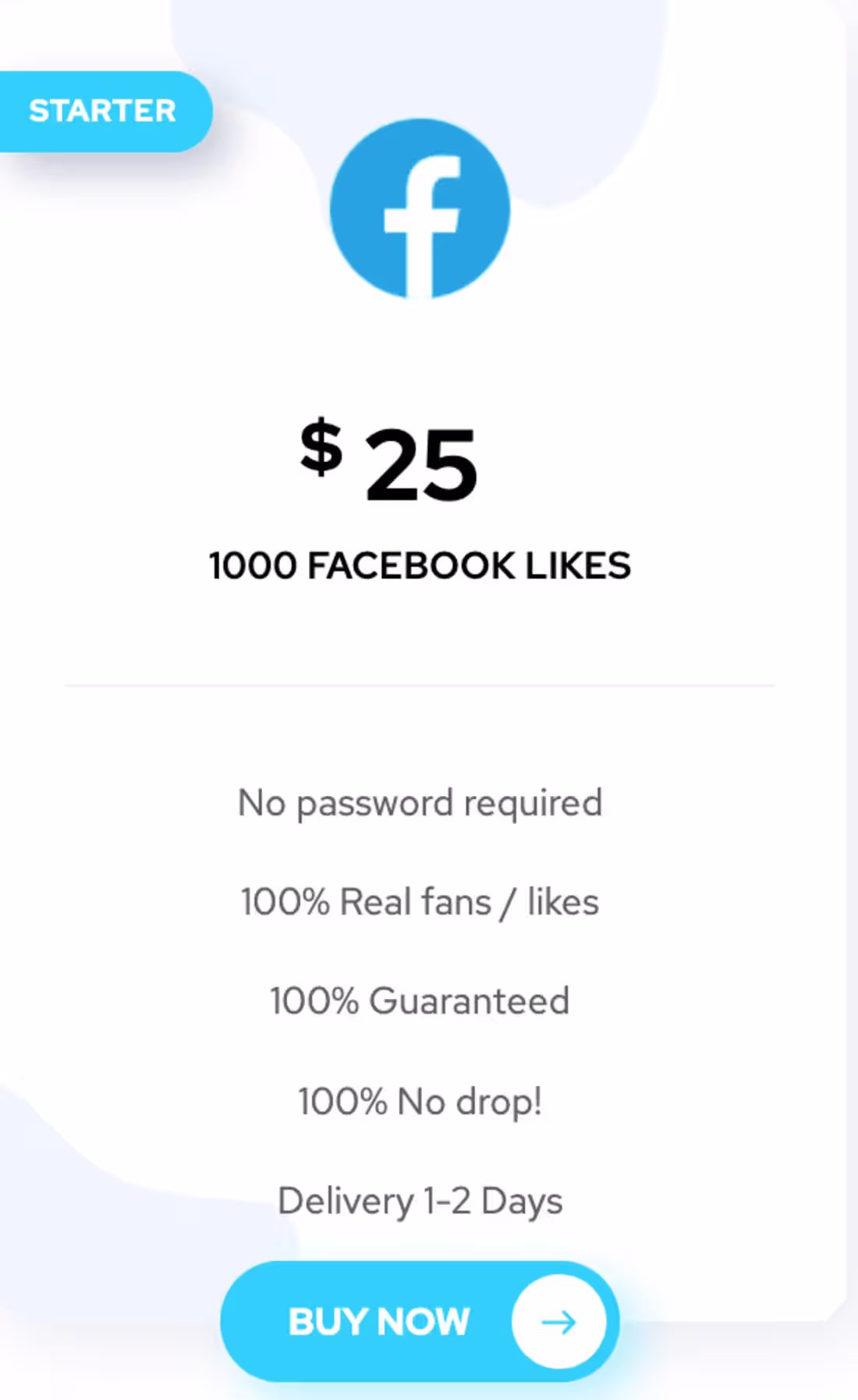Expand details under '1000 FACEBOOK LIKES'
Viewport: 858px width, 1400px height.
click(x=419, y=566)
